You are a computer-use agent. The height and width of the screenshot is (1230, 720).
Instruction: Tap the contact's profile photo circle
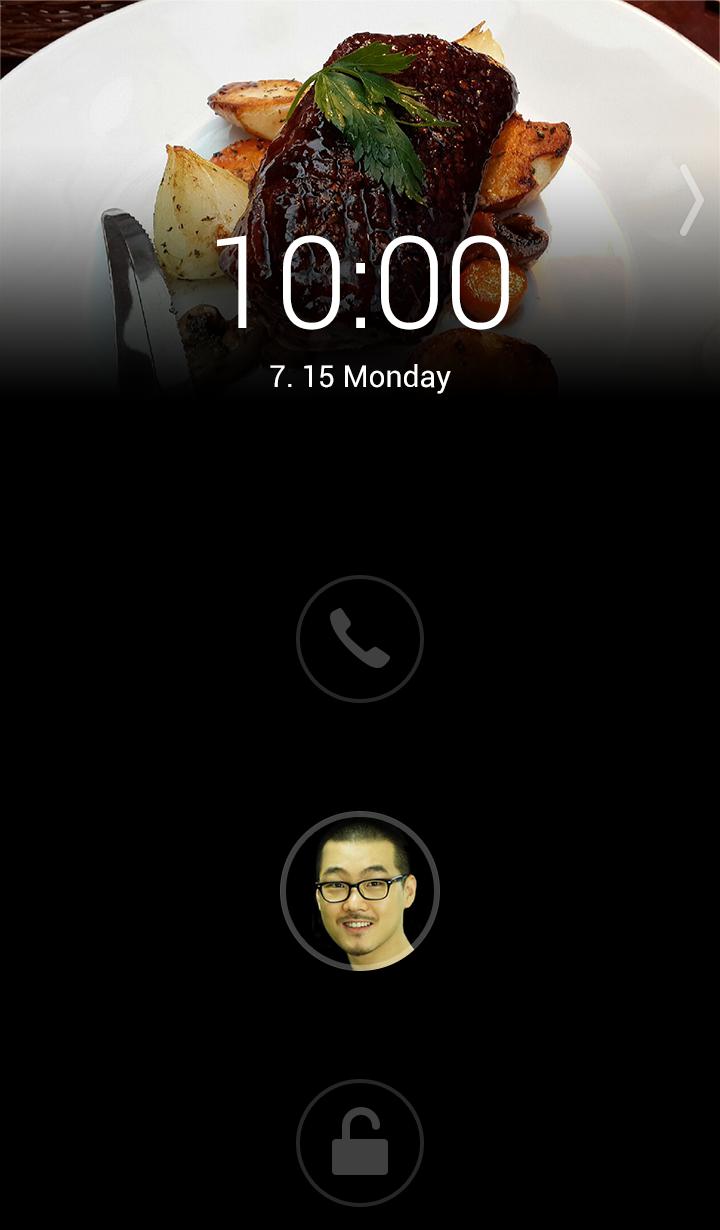(x=360, y=891)
